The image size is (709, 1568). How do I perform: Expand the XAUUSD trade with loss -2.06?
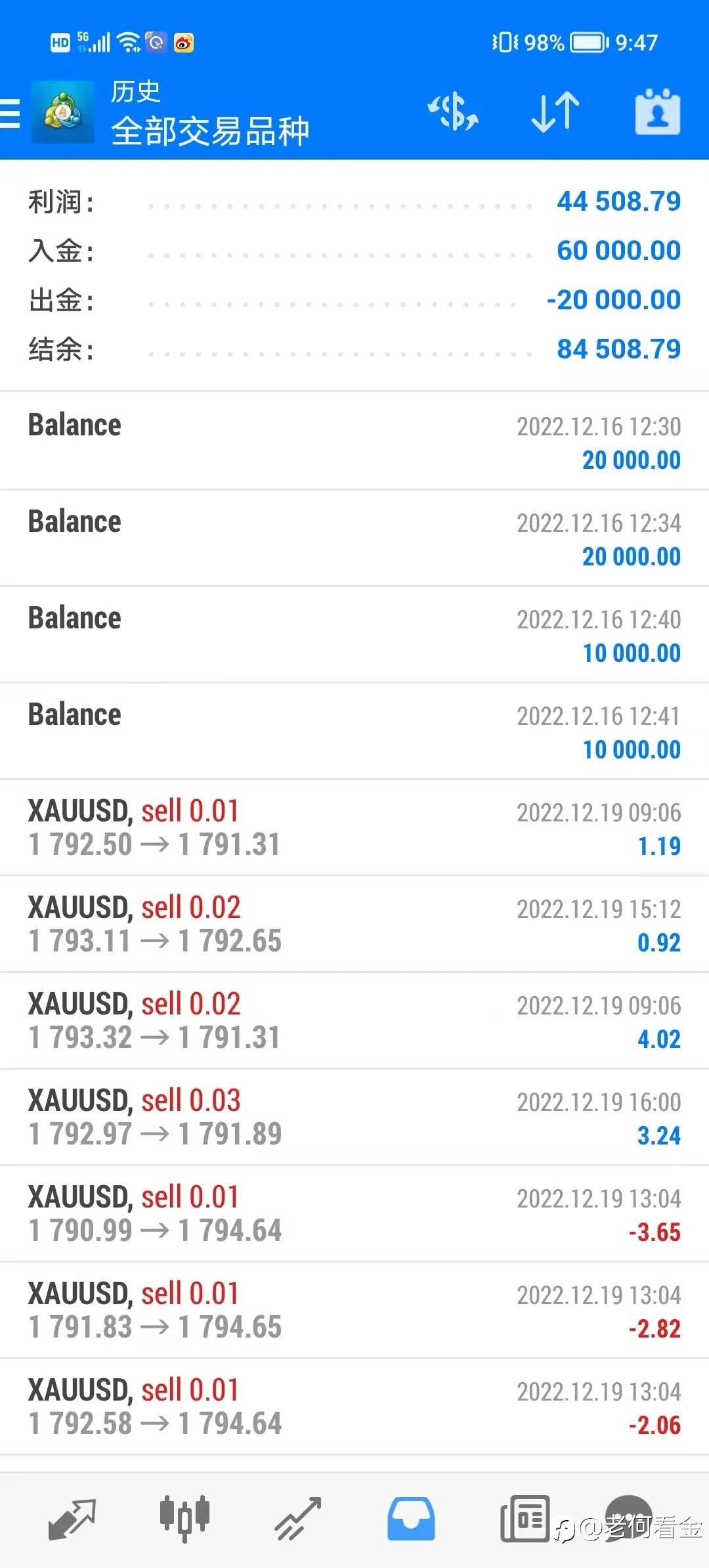click(354, 1406)
